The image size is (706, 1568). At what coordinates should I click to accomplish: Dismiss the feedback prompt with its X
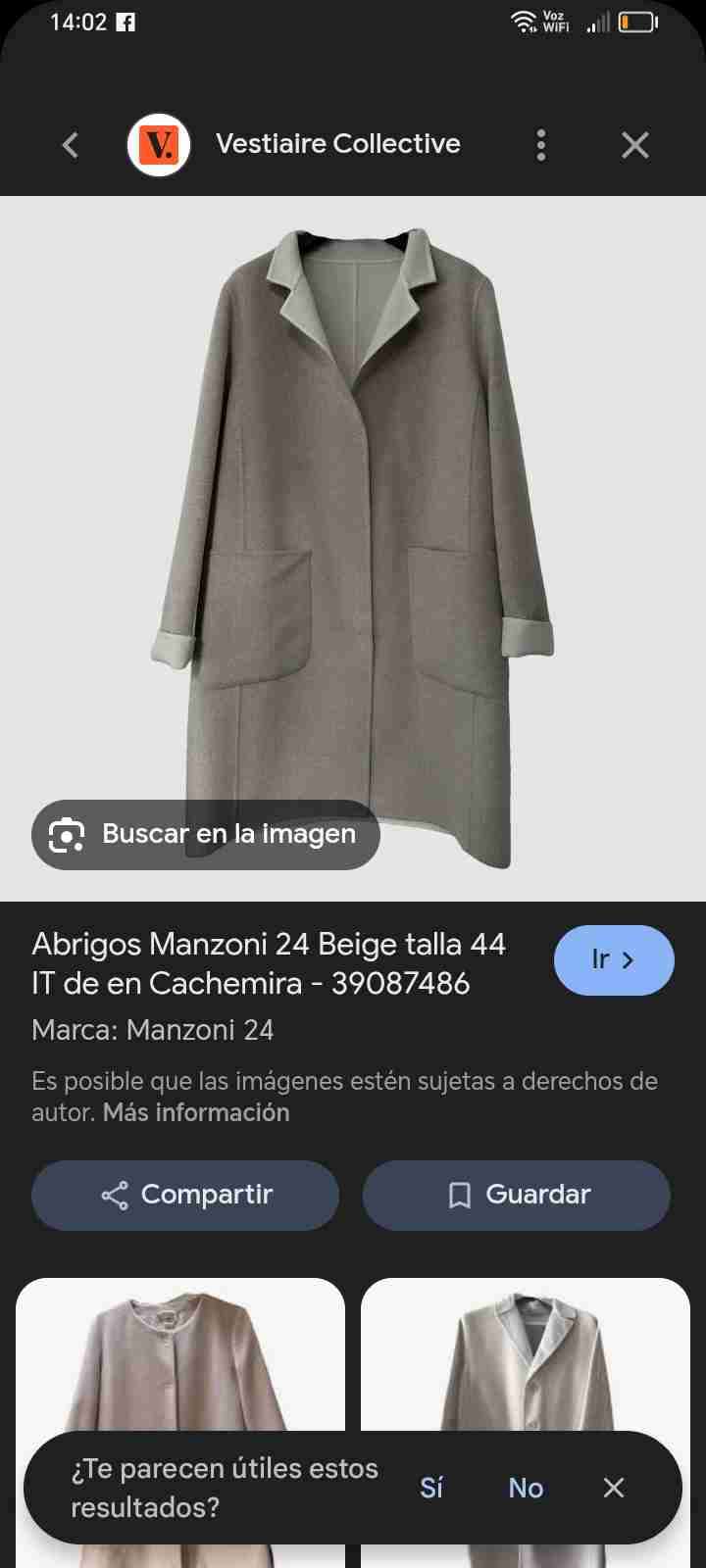tap(613, 1487)
